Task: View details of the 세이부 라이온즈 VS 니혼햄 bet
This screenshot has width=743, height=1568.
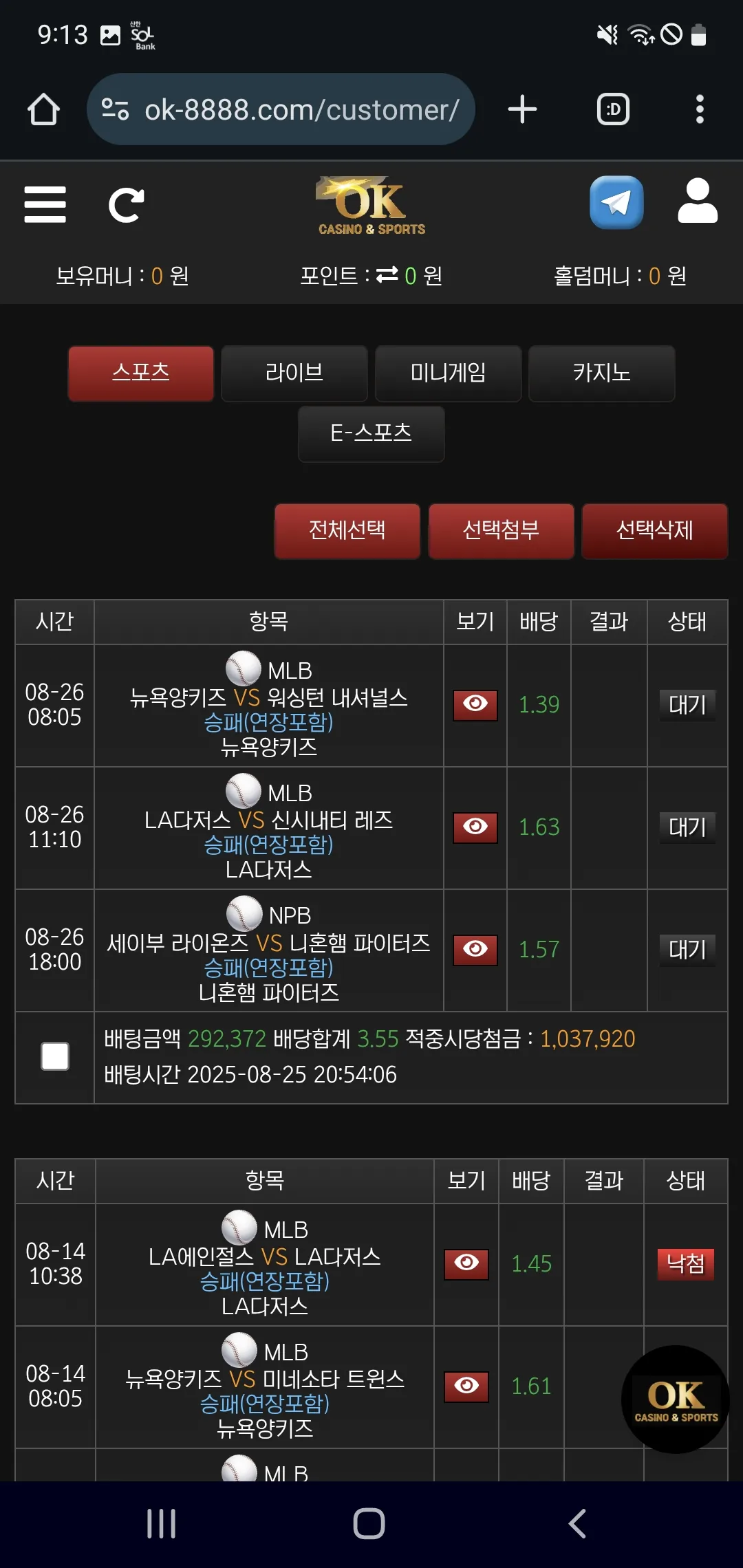Action: tap(475, 950)
